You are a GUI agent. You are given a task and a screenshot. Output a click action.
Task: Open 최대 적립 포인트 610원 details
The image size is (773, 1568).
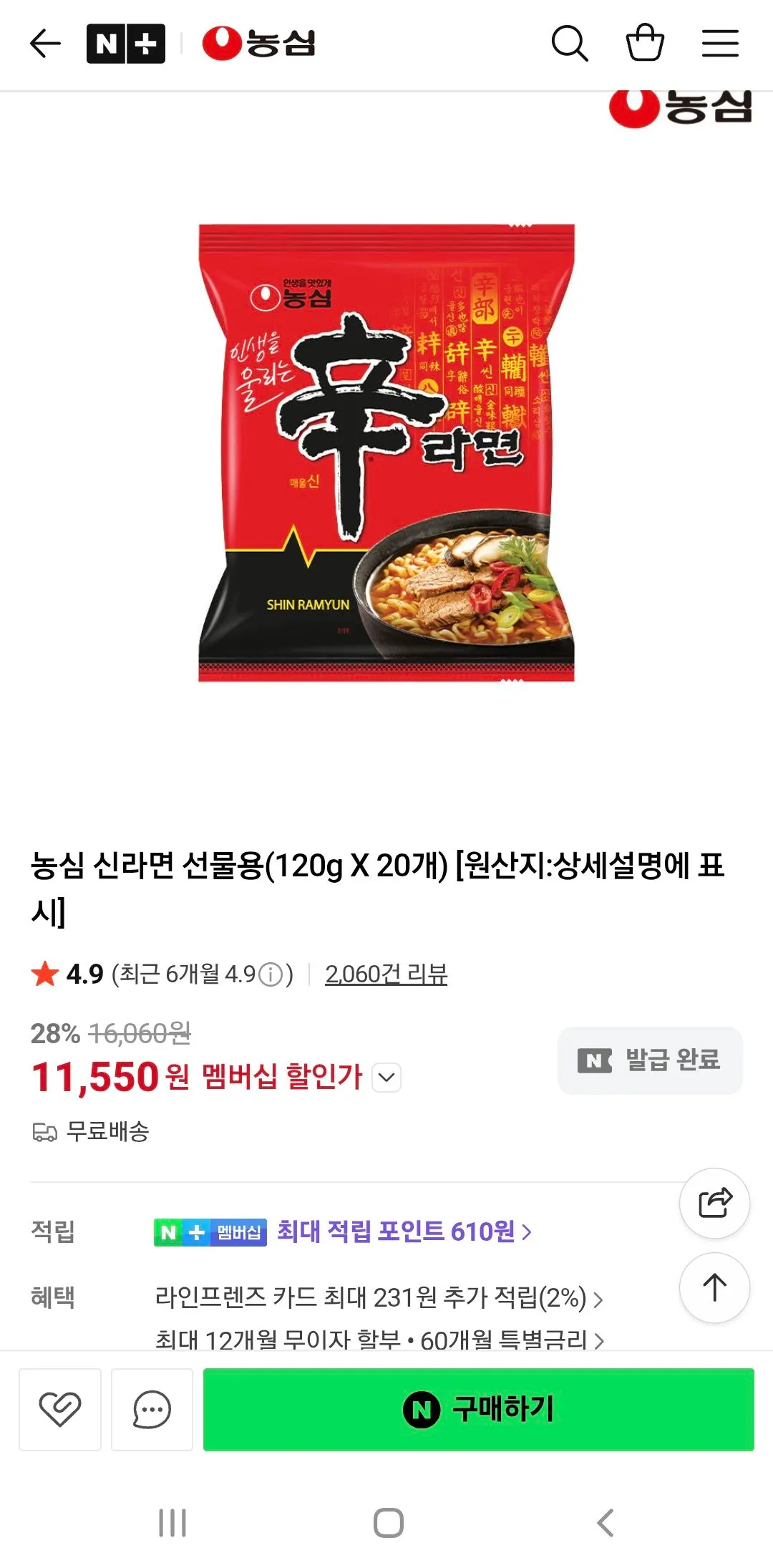[x=404, y=1231]
